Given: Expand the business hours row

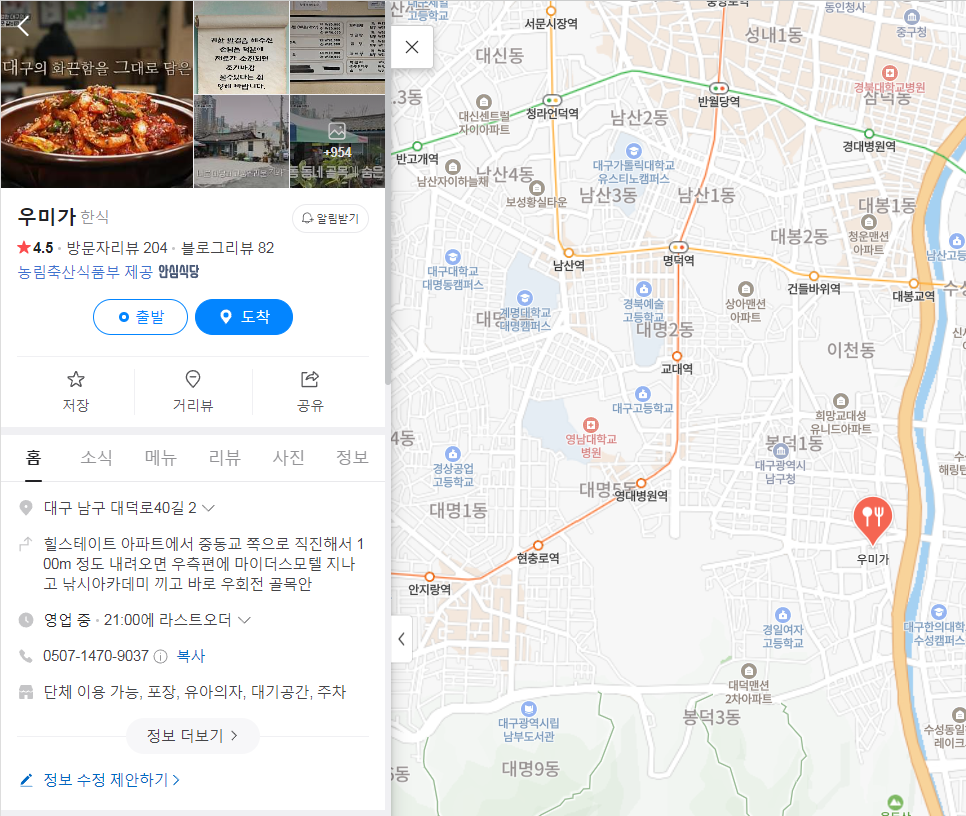Looking at the screenshot, I should pyautogui.click(x=244, y=620).
